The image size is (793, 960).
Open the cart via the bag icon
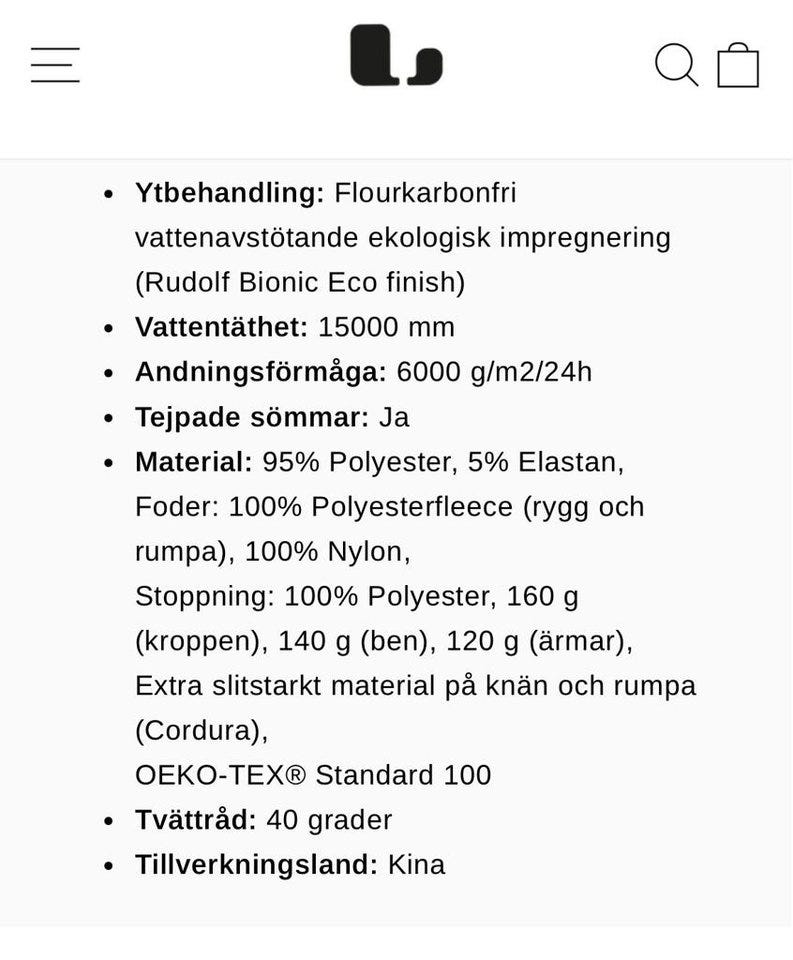[738, 64]
